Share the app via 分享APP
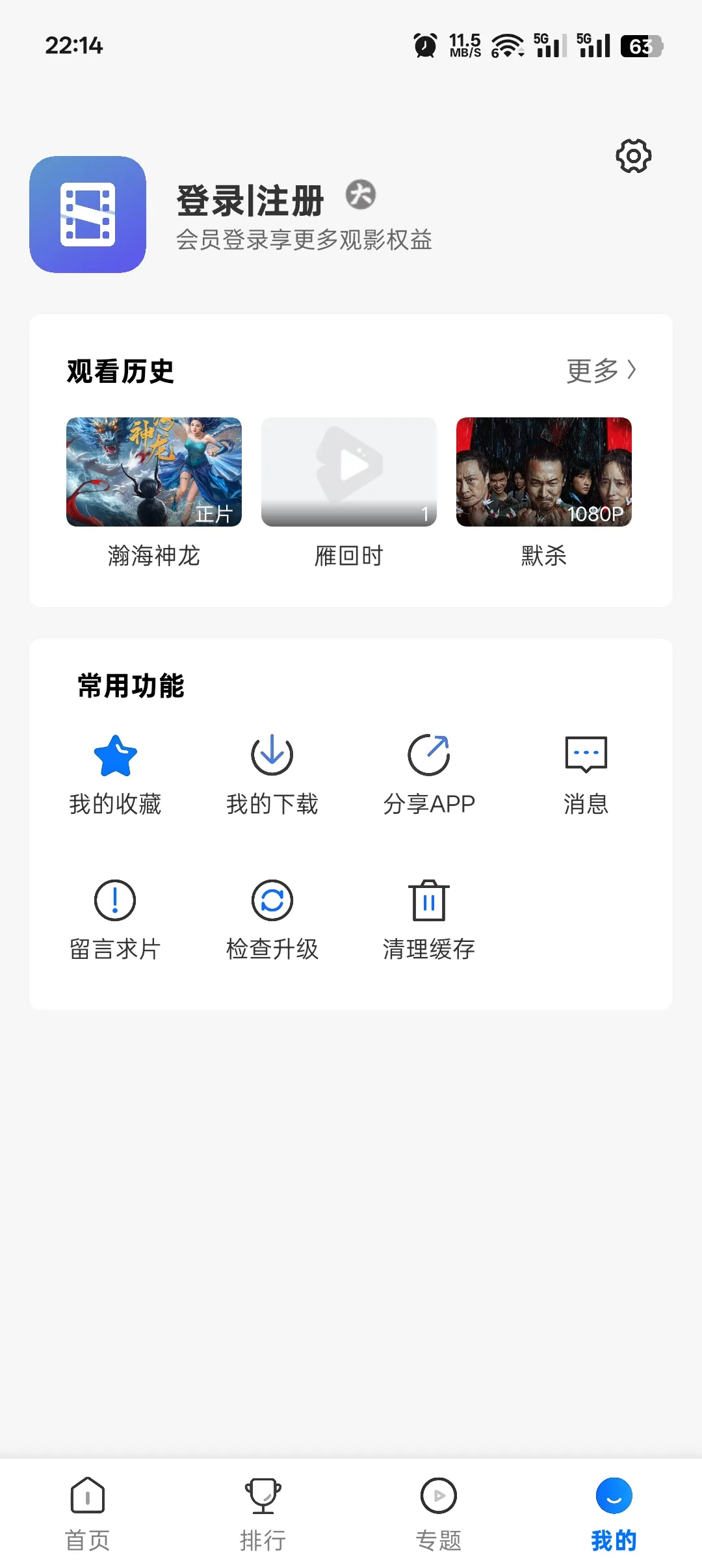 [429, 774]
